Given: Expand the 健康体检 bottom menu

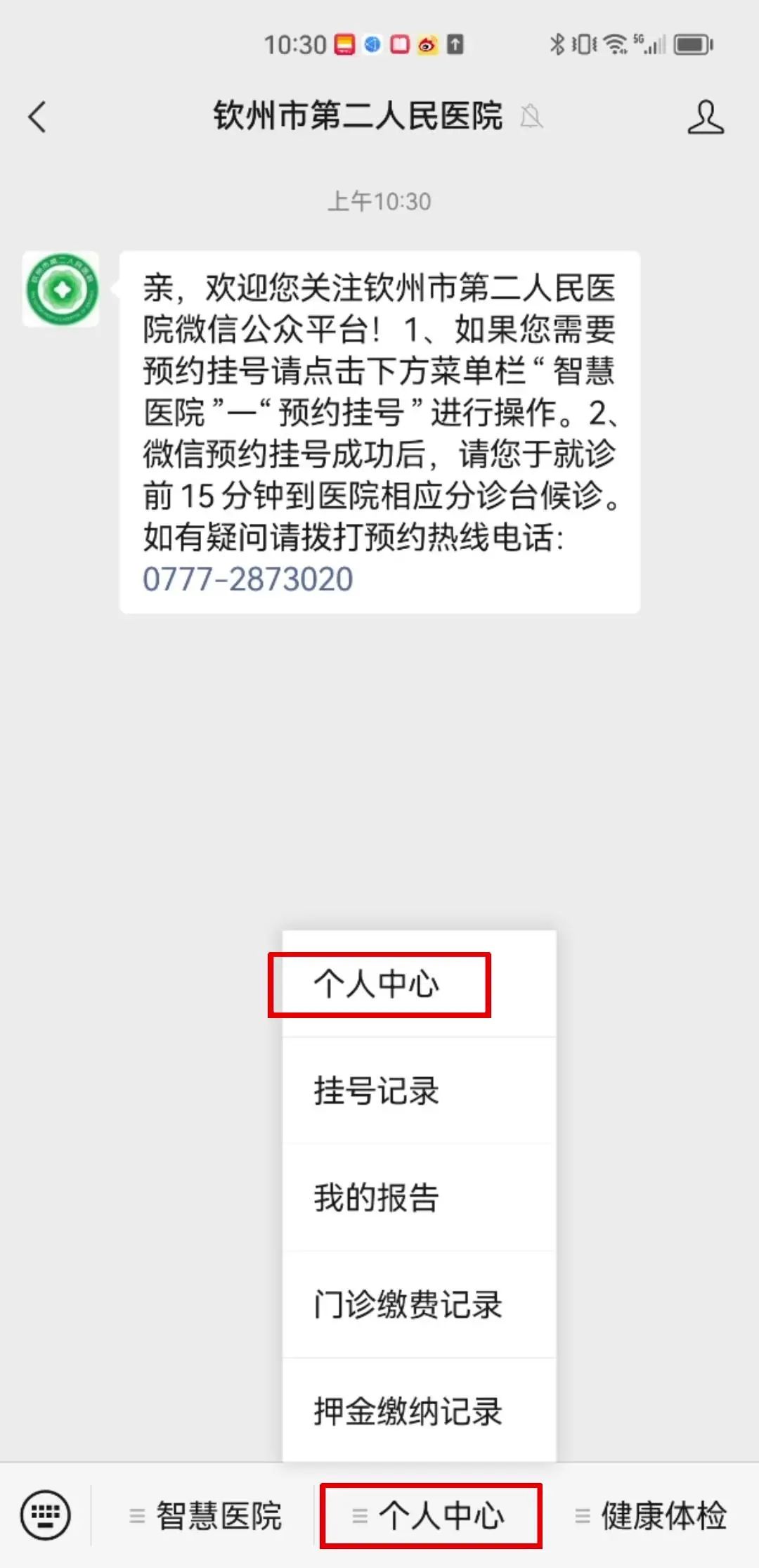Looking at the screenshot, I should 651,1516.
